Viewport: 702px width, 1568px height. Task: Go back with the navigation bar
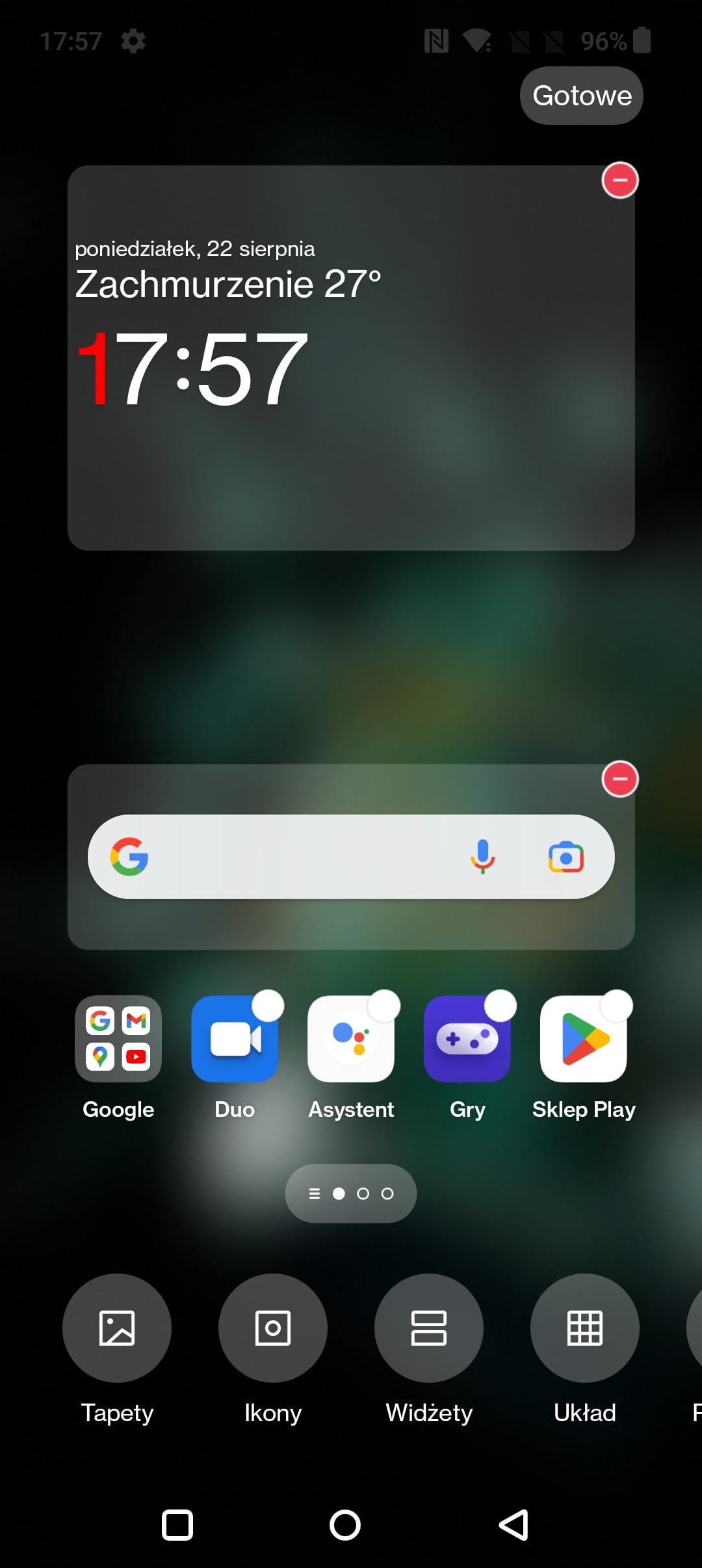click(x=513, y=1525)
